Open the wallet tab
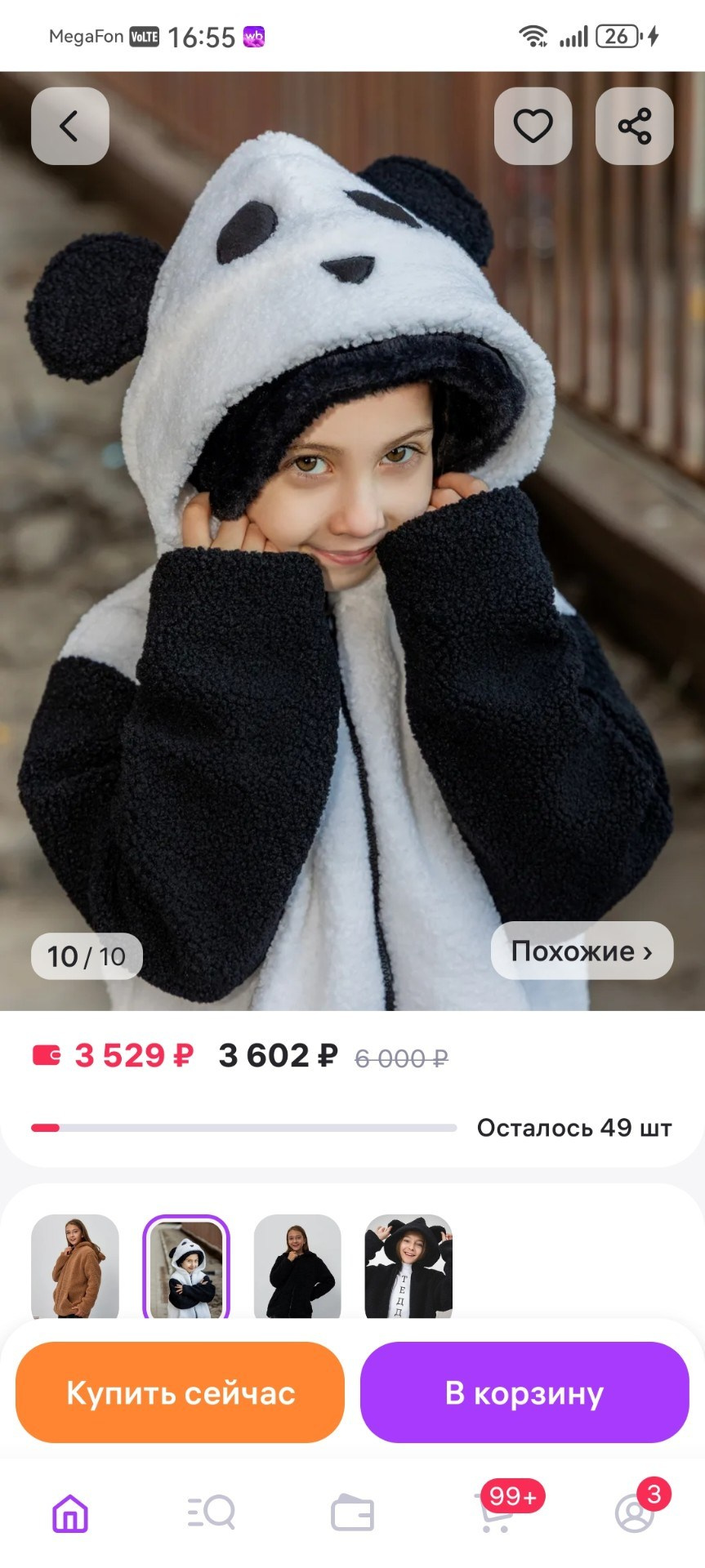705x1568 pixels. (x=352, y=1513)
